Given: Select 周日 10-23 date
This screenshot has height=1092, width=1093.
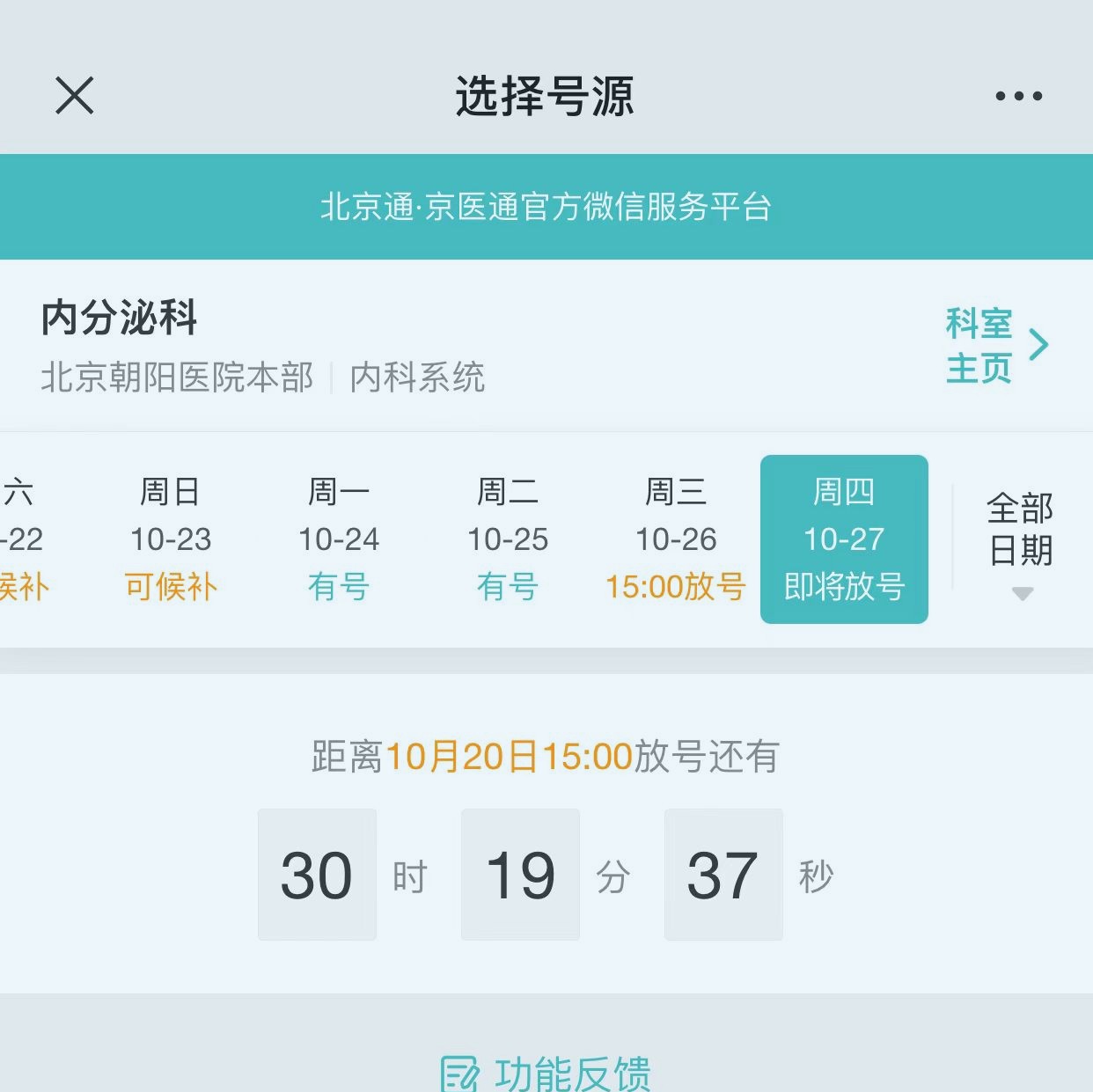Looking at the screenshot, I should coord(170,539).
